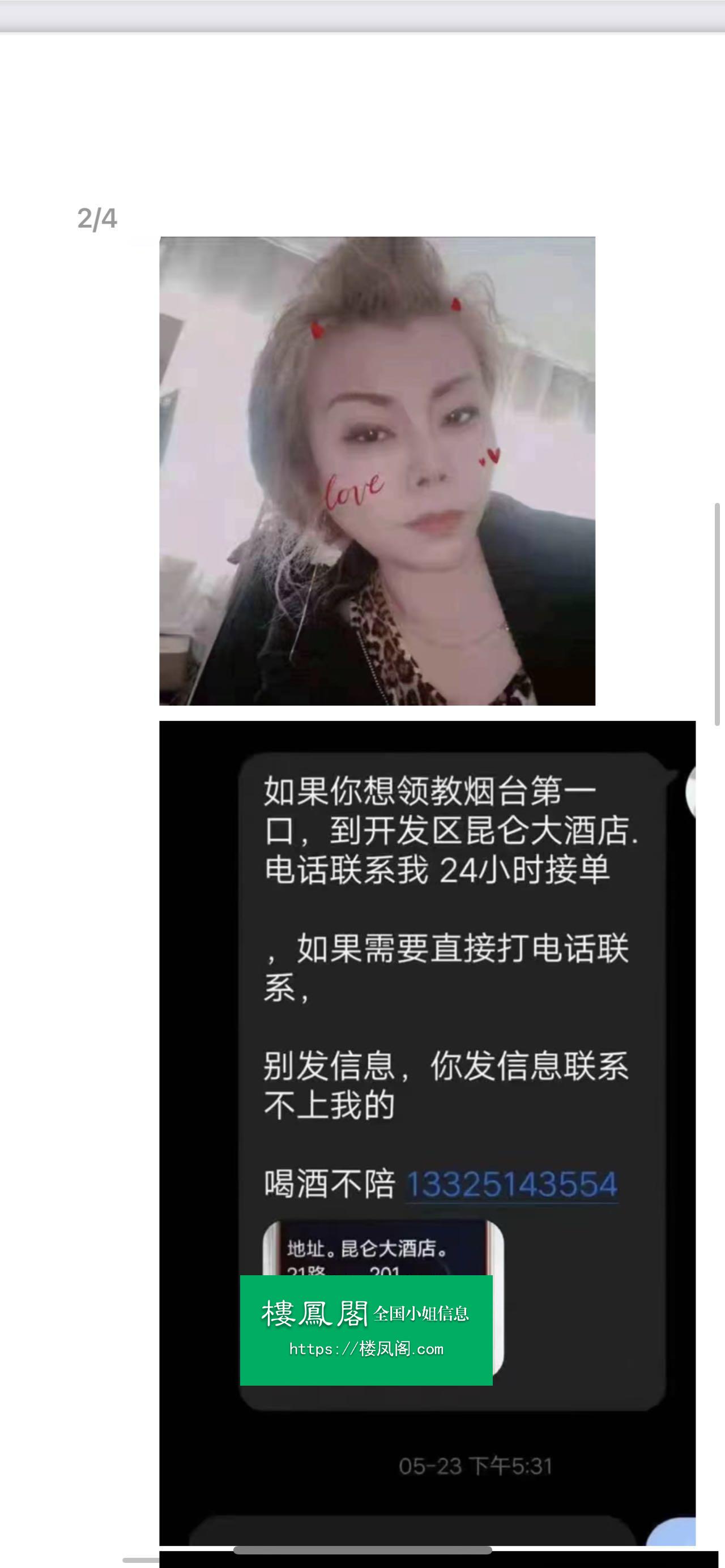Viewport: 725px width, 1568px height.
Task: Tap the horizontal scrollbar at the bottom
Action: tap(363, 1550)
